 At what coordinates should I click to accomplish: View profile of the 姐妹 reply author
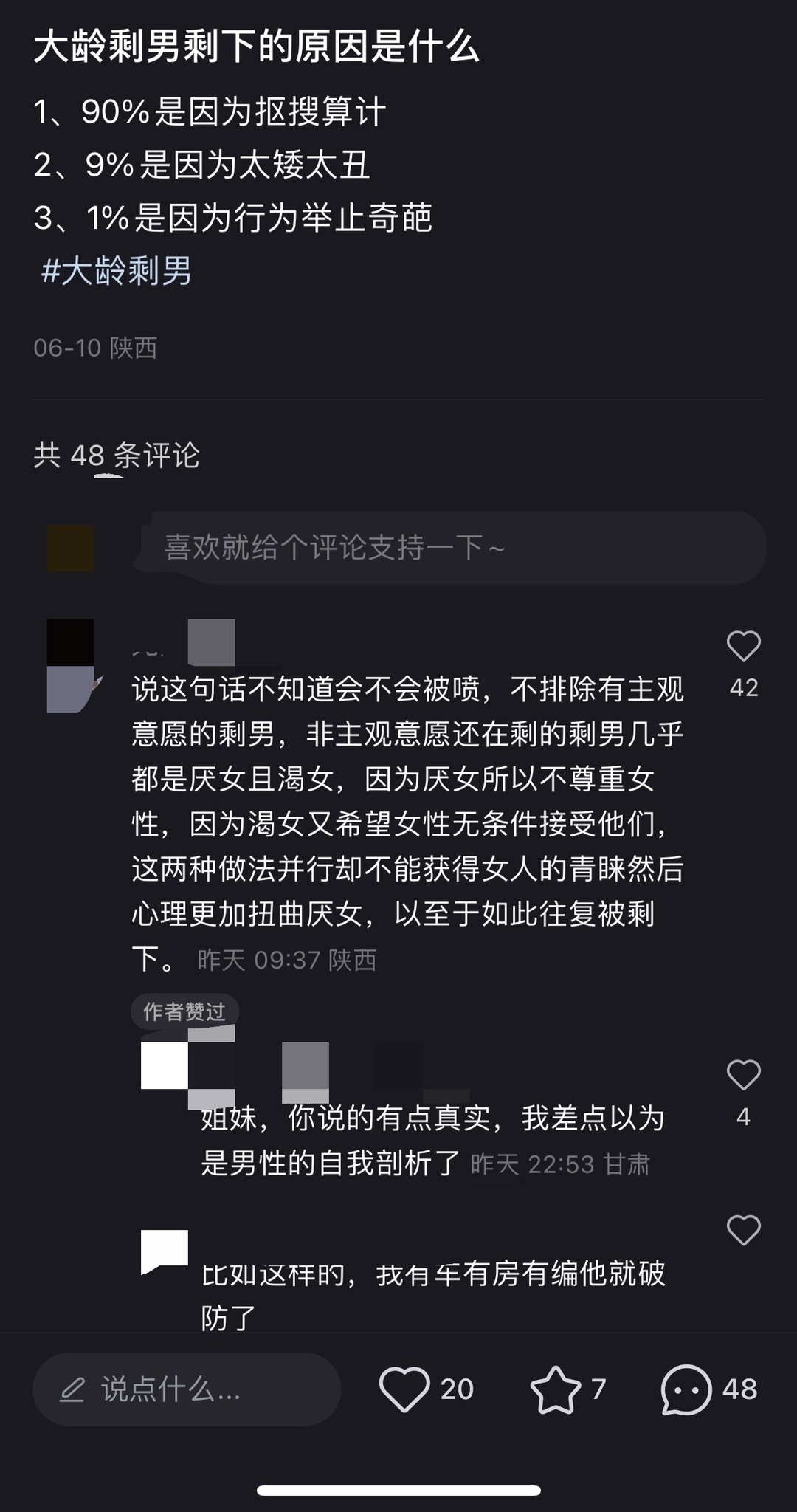tap(165, 1067)
